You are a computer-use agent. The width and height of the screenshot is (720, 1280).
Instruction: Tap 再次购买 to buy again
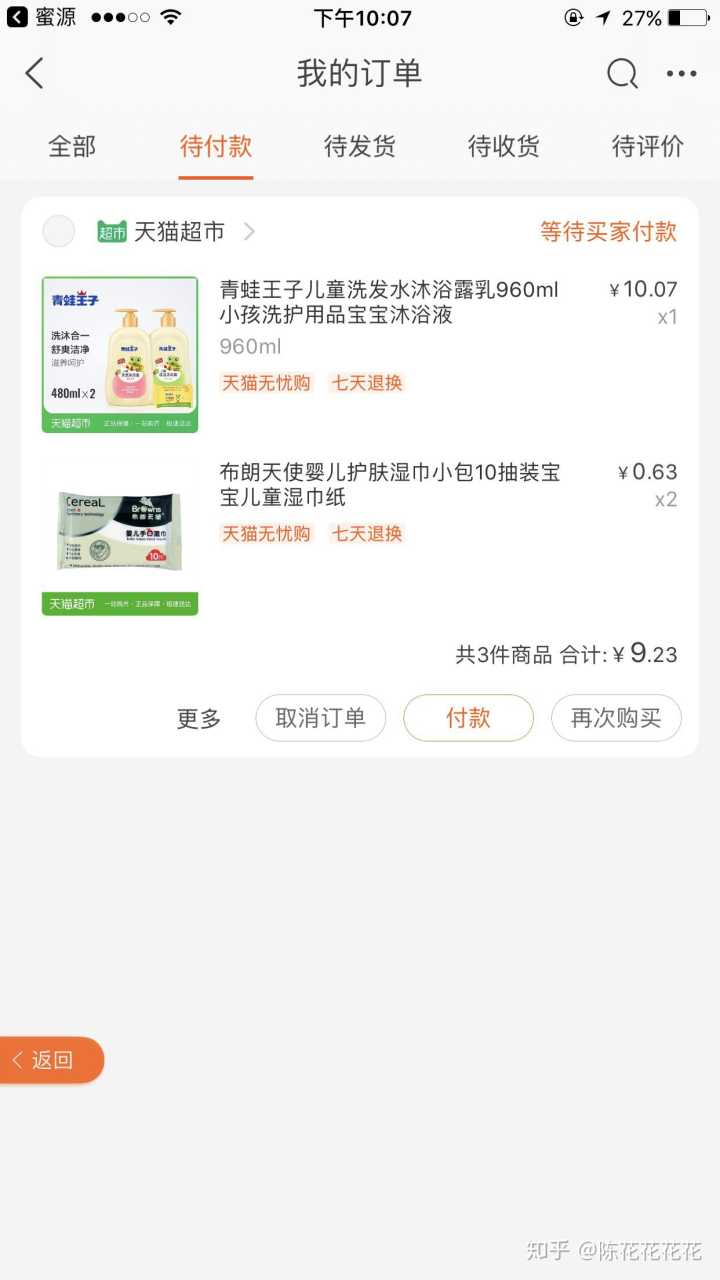pyautogui.click(x=616, y=718)
